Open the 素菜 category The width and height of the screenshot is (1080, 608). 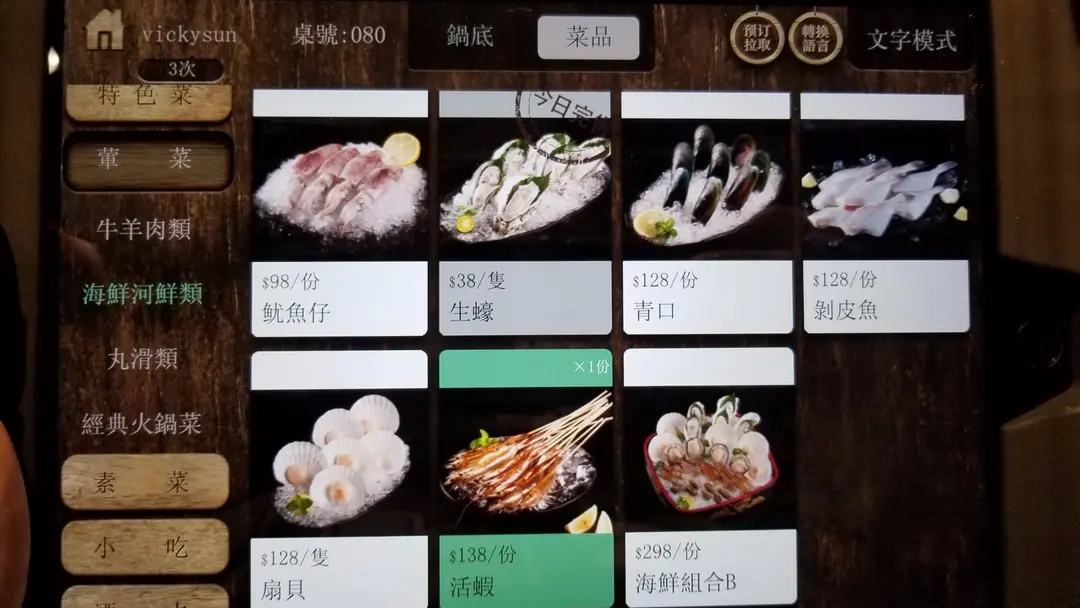tap(145, 483)
